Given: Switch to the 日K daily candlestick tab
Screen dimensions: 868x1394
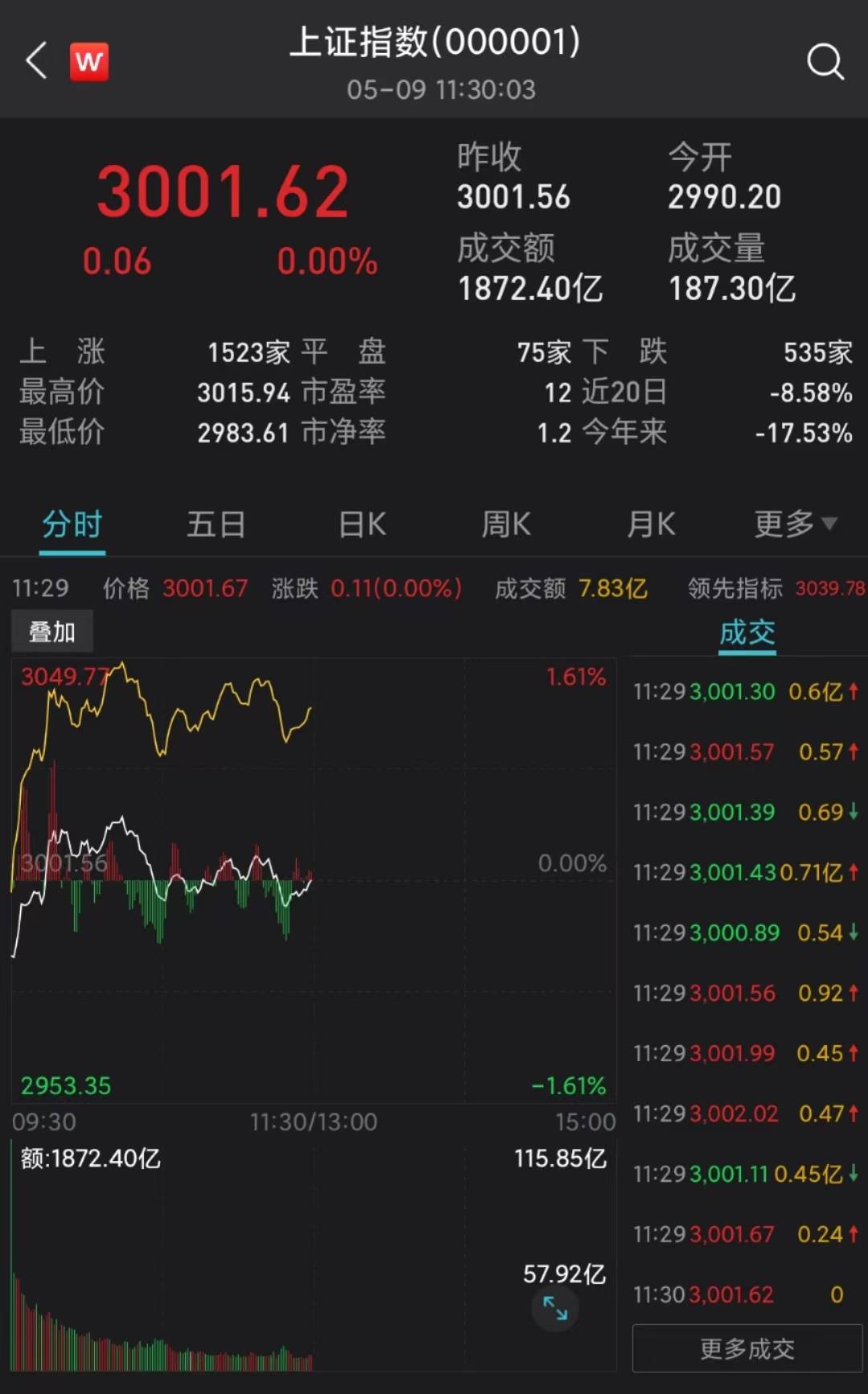Looking at the screenshot, I should tap(360, 523).
